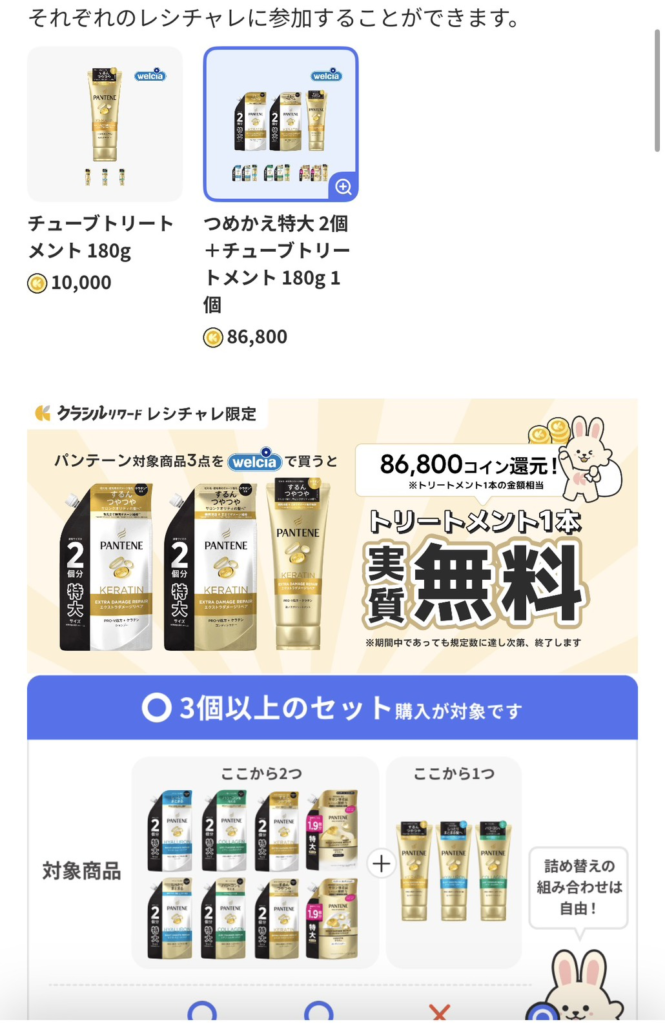
Task: Open the パンテーン 実質無料 campaign banner
Action: pyautogui.click(x=332, y=536)
